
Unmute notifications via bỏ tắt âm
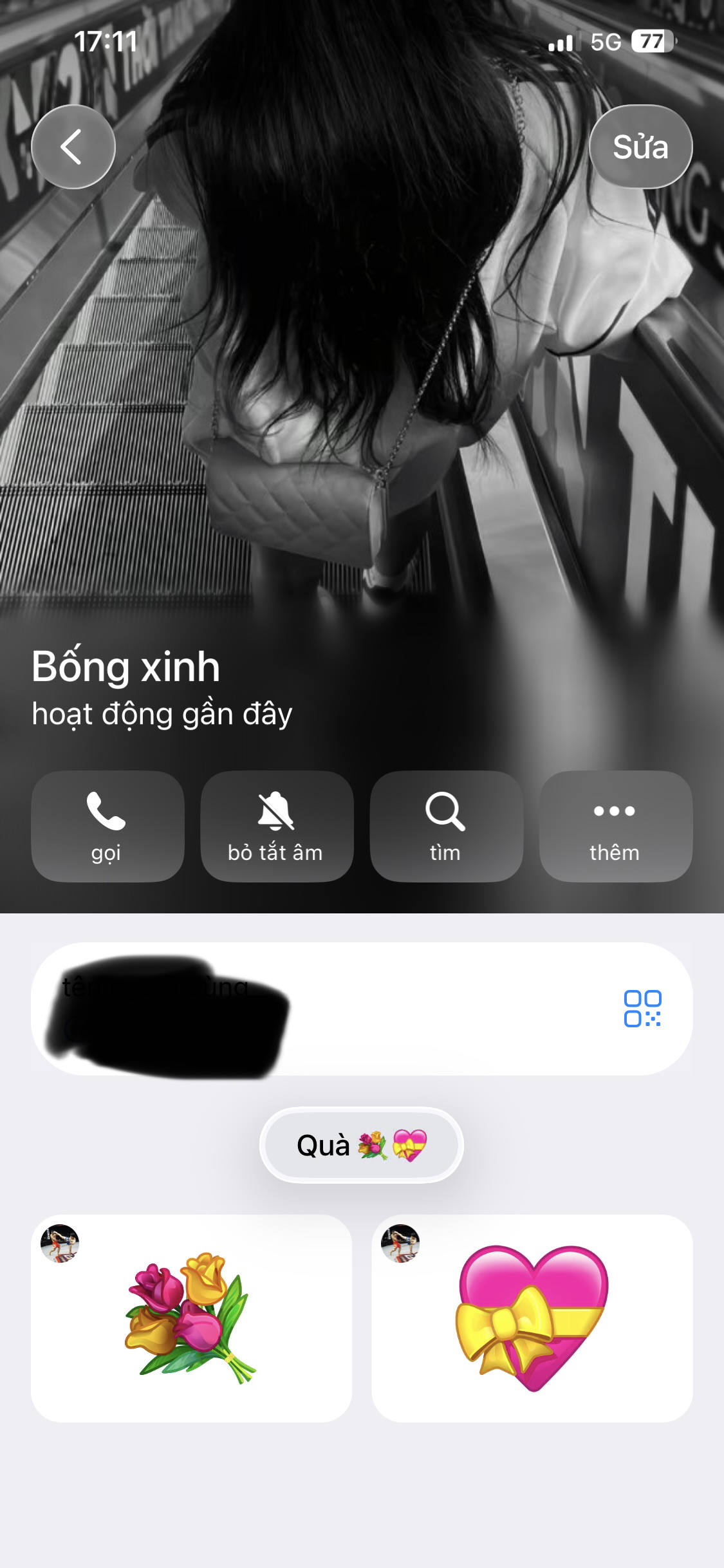(x=277, y=826)
